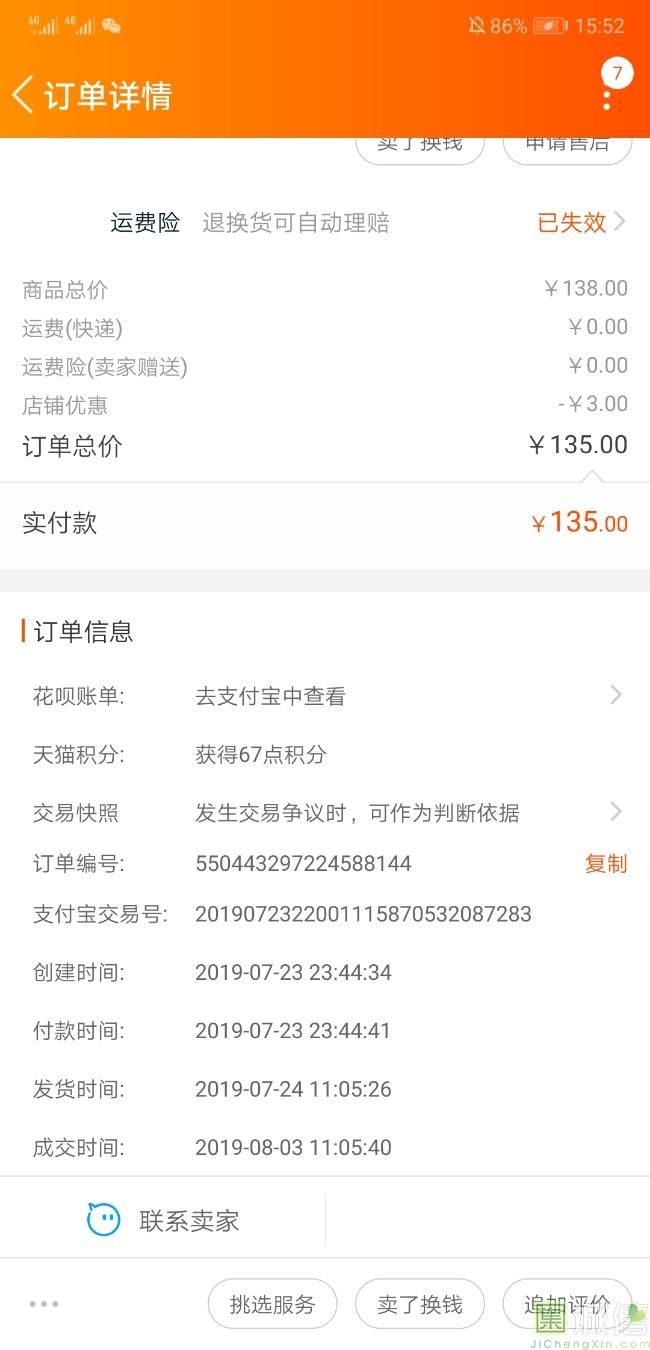
Task: Go back from the 订单详情 page
Action: (x=22, y=95)
